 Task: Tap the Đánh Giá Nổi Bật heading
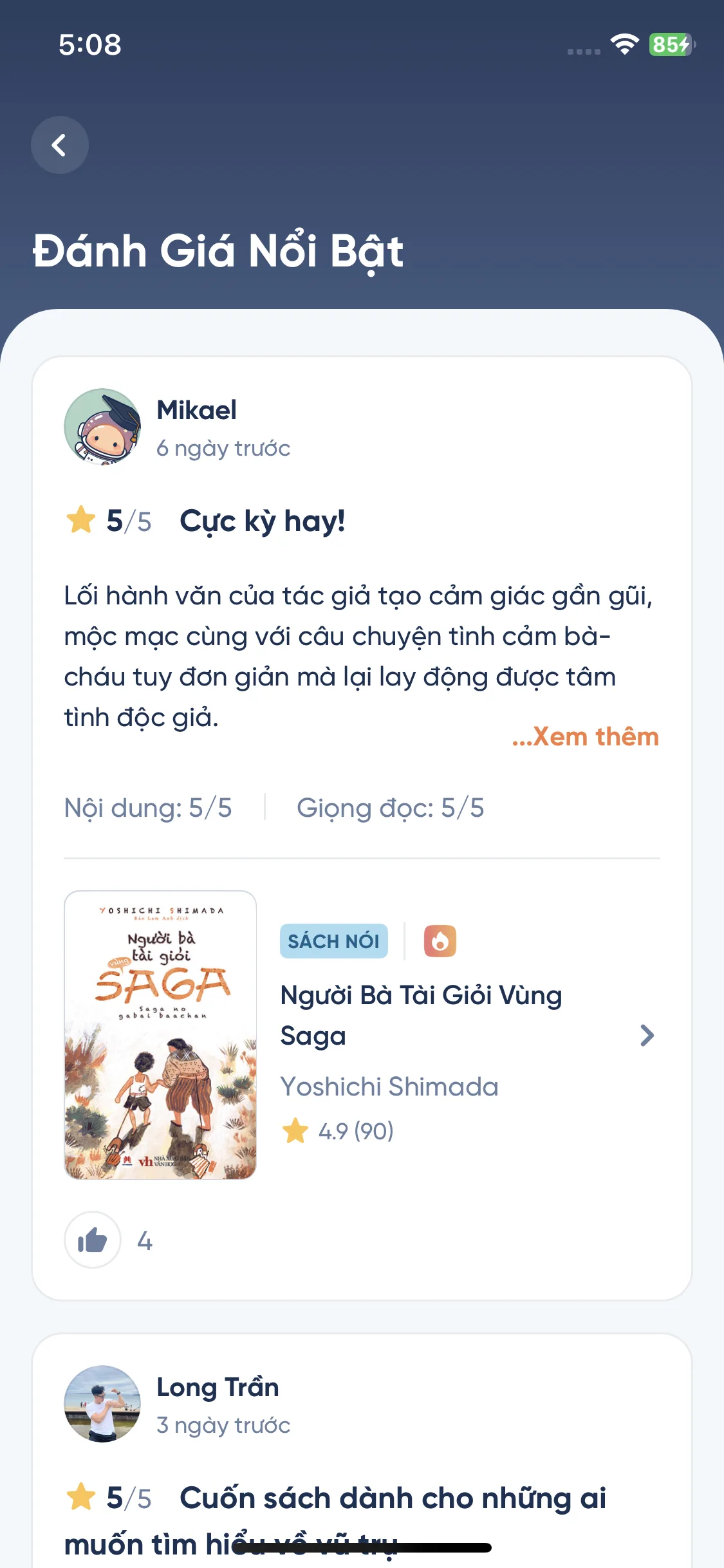(218, 251)
